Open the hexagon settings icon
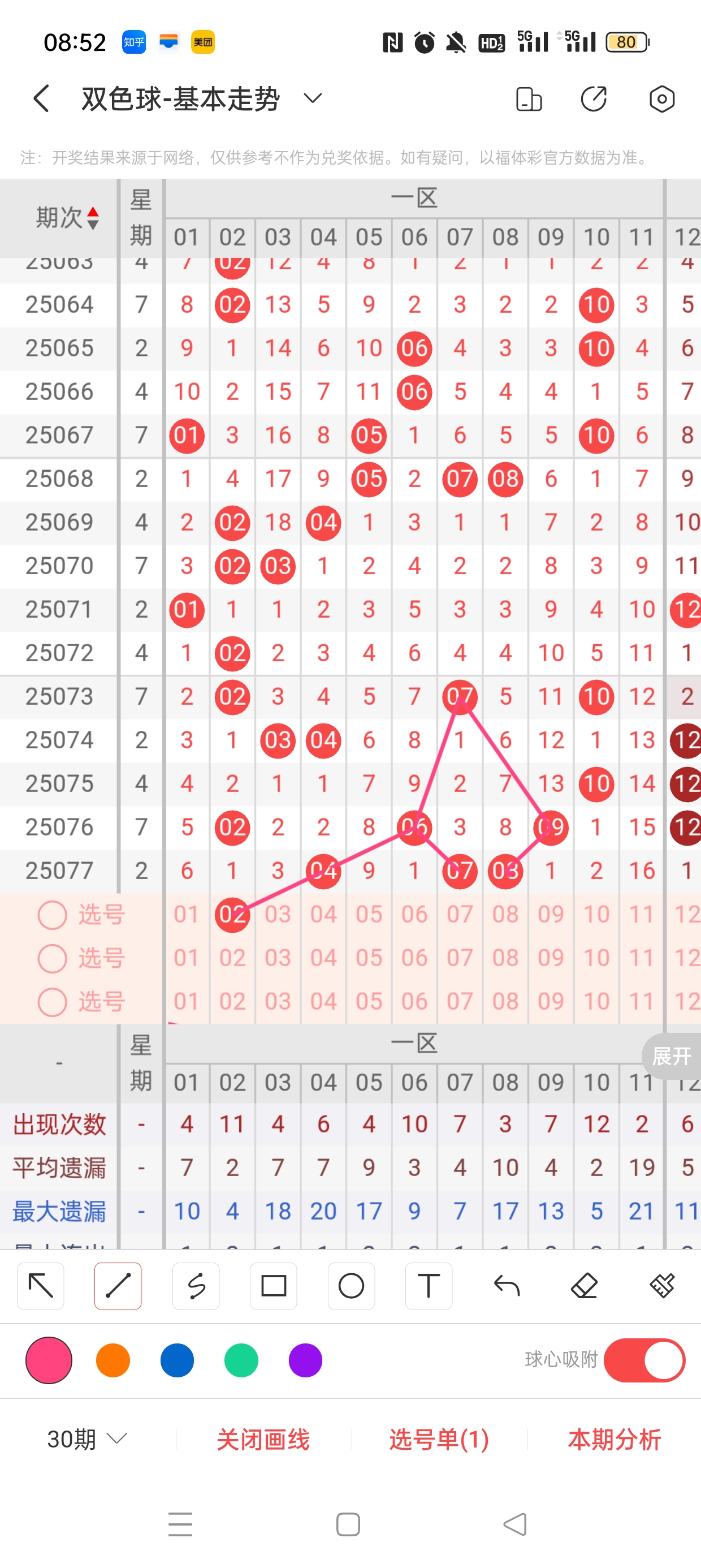Viewport: 701px width, 1568px height. point(661,98)
